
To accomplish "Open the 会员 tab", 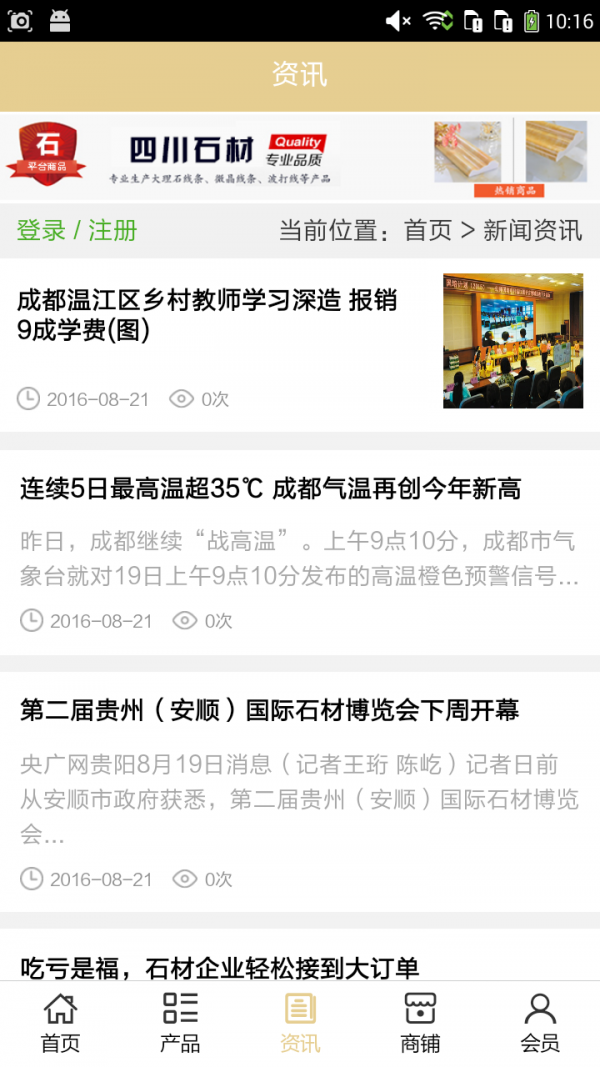I will pos(540,1023).
